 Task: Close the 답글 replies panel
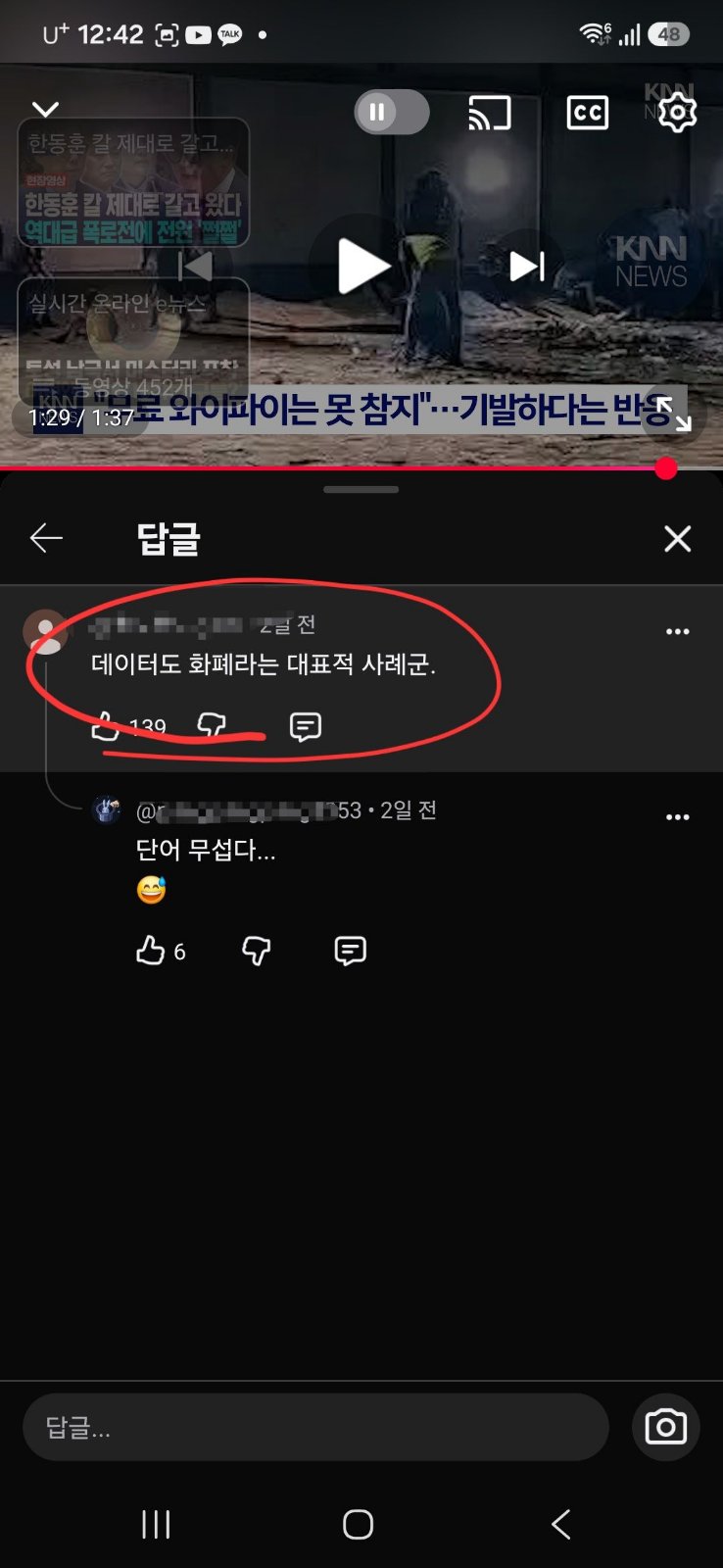[x=677, y=538]
